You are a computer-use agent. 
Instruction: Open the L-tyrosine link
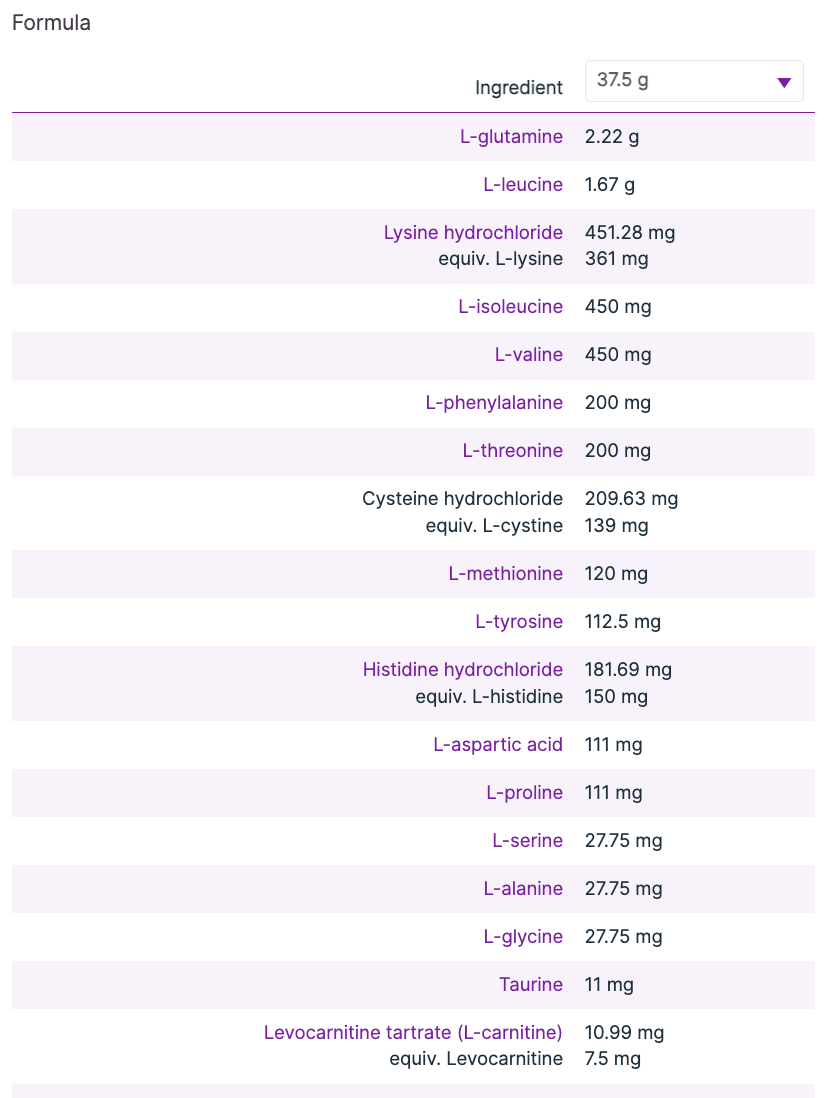(519, 622)
